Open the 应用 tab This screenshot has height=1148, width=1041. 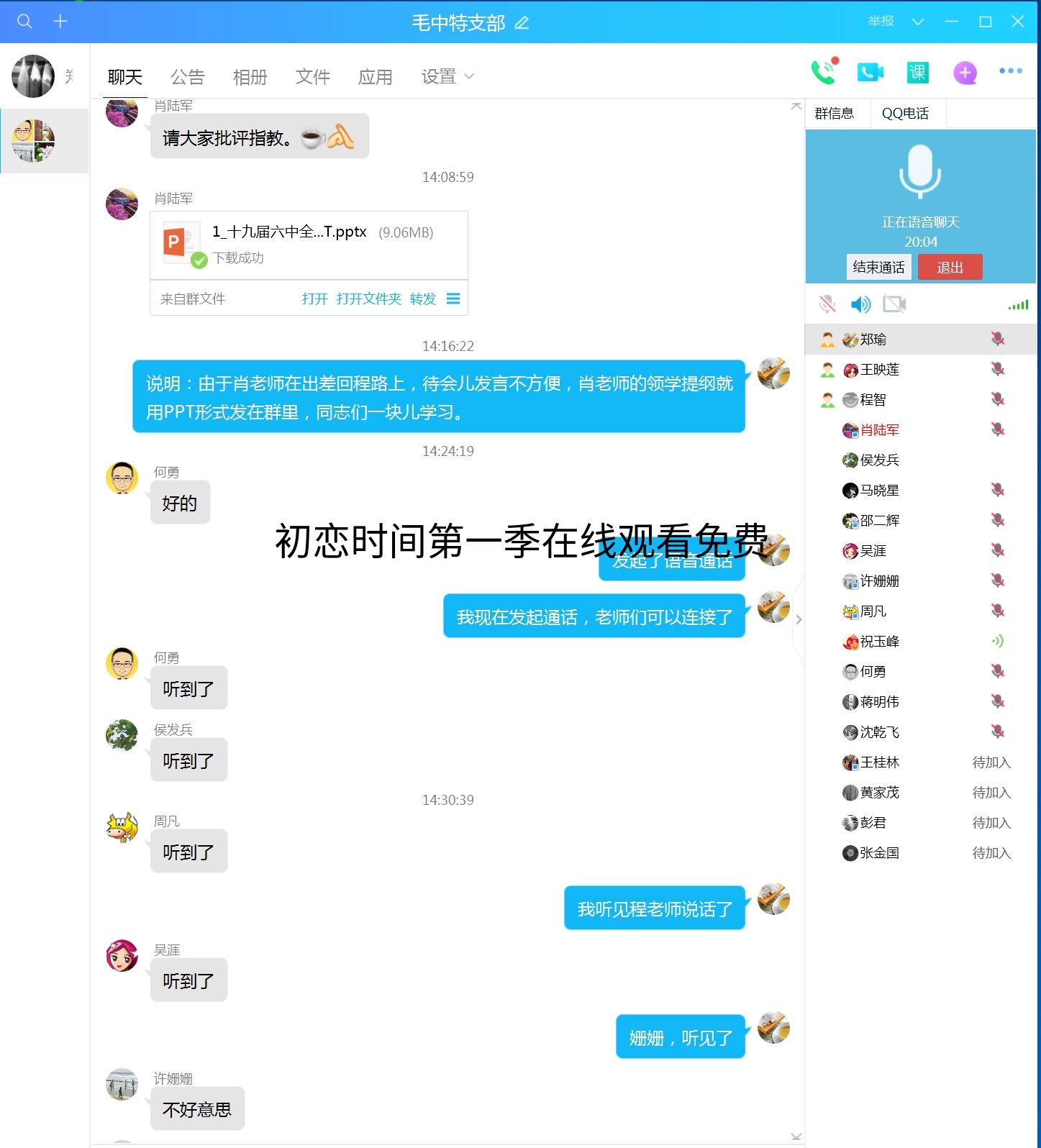pyautogui.click(x=375, y=77)
